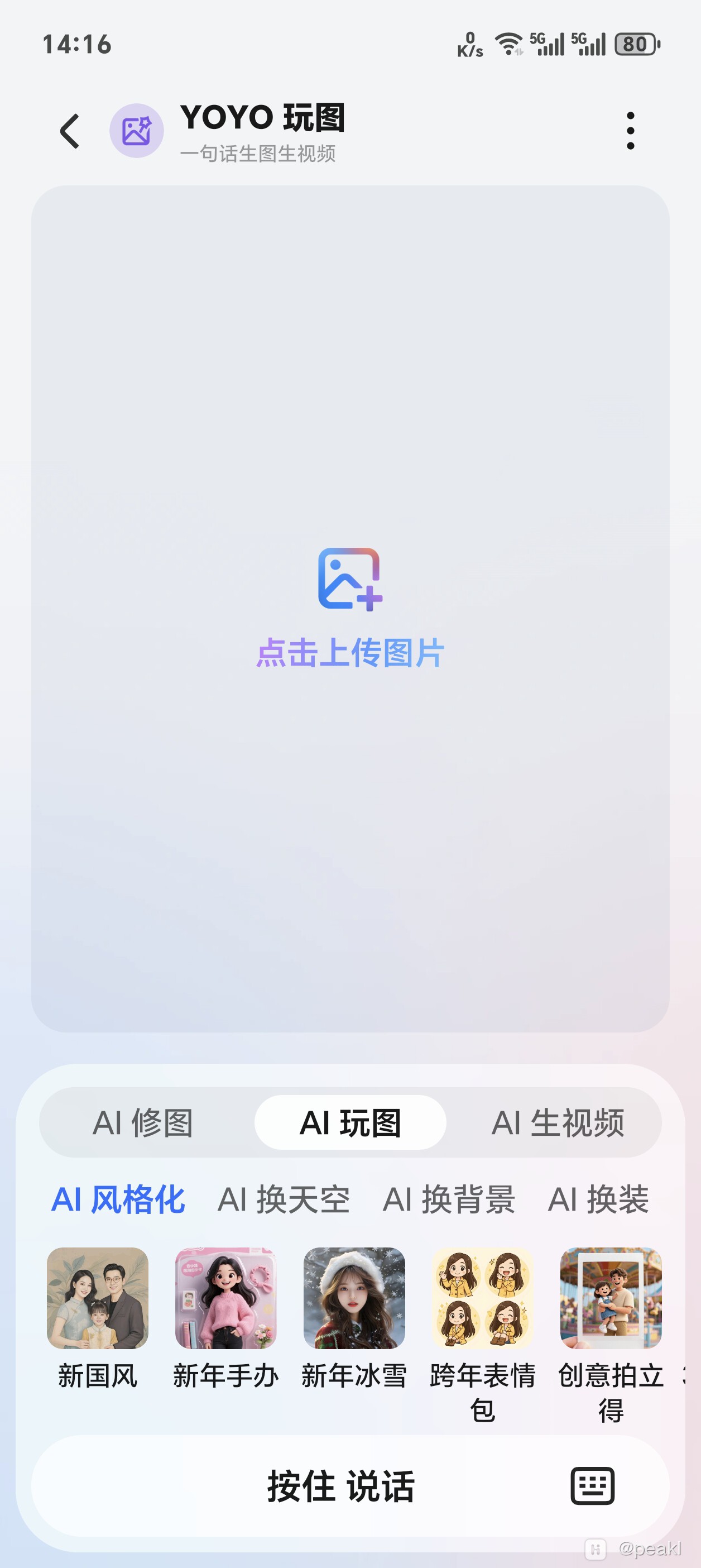Switch to keyboard input

(592, 1486)
